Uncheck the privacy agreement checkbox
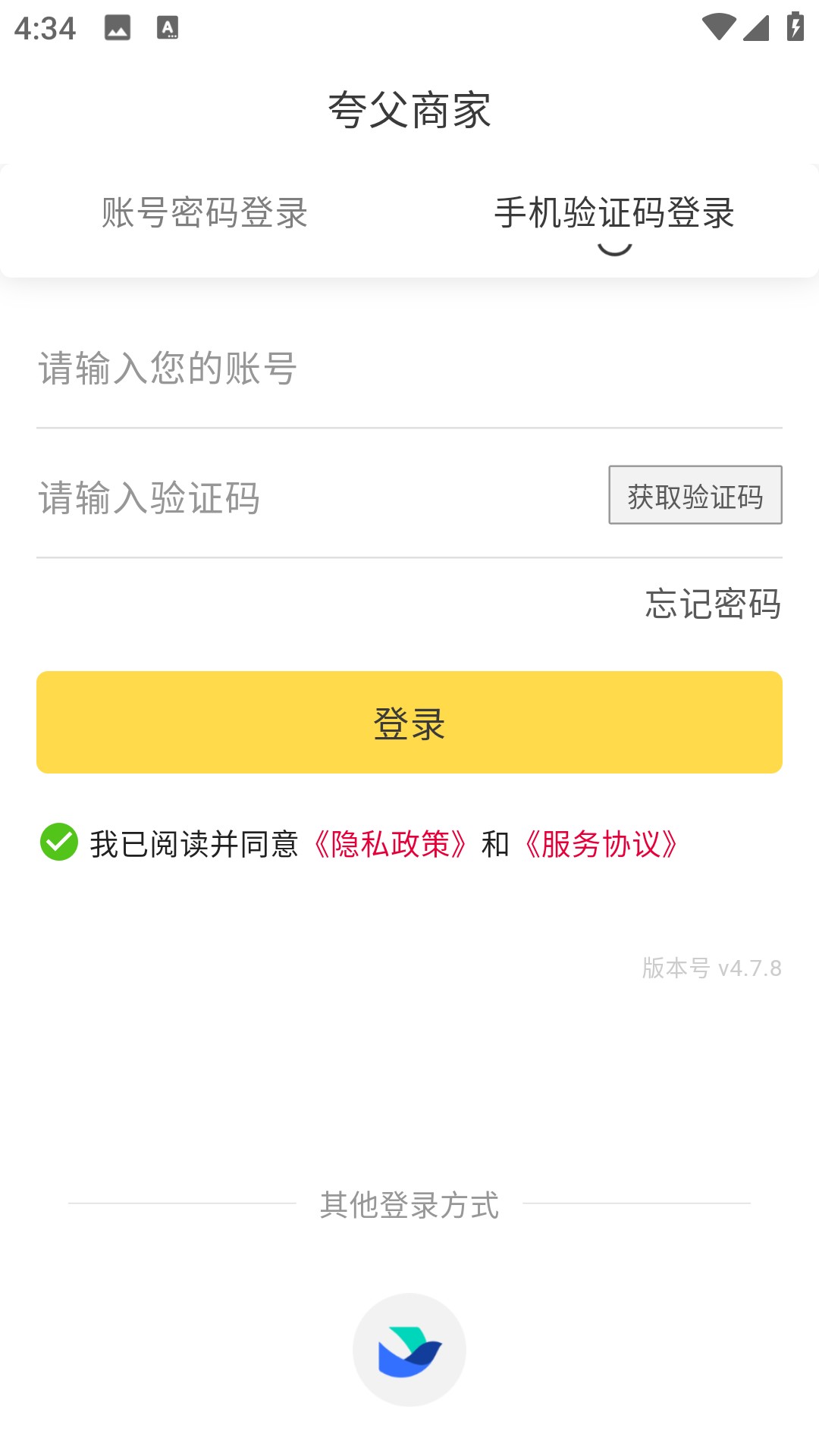 point(60,842)
